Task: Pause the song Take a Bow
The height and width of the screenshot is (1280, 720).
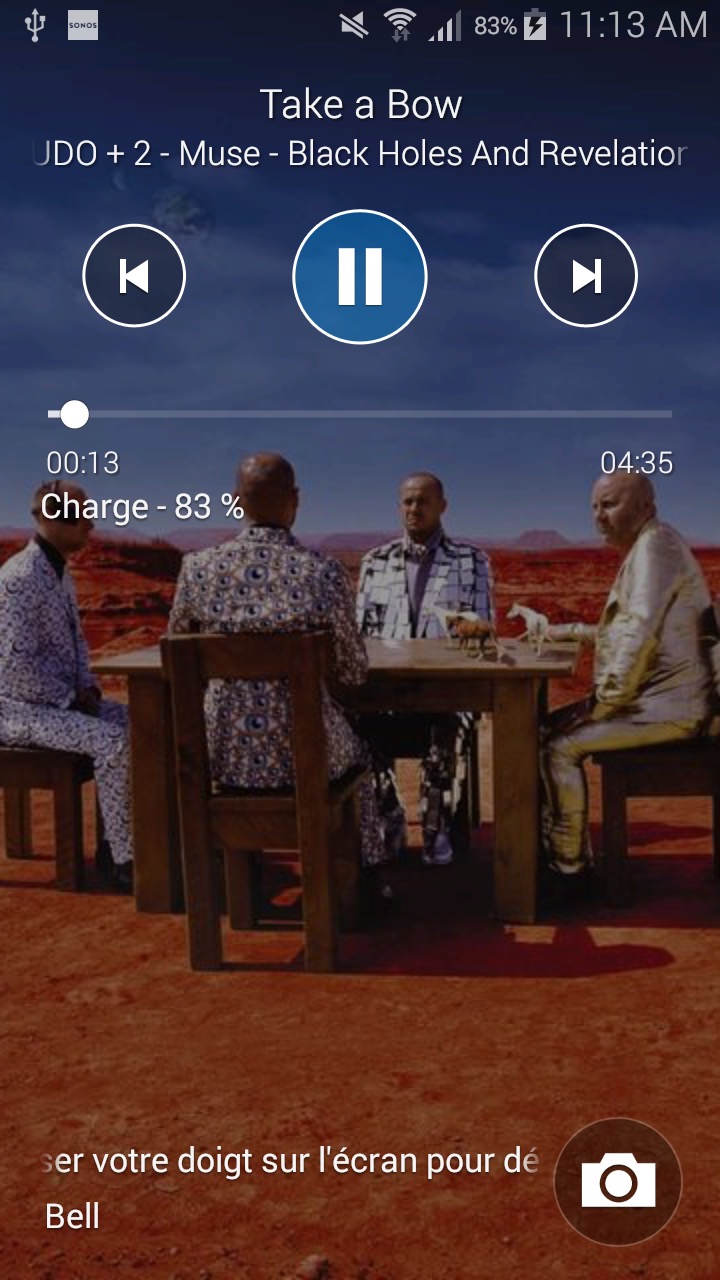Action: [x=360, y=276]
